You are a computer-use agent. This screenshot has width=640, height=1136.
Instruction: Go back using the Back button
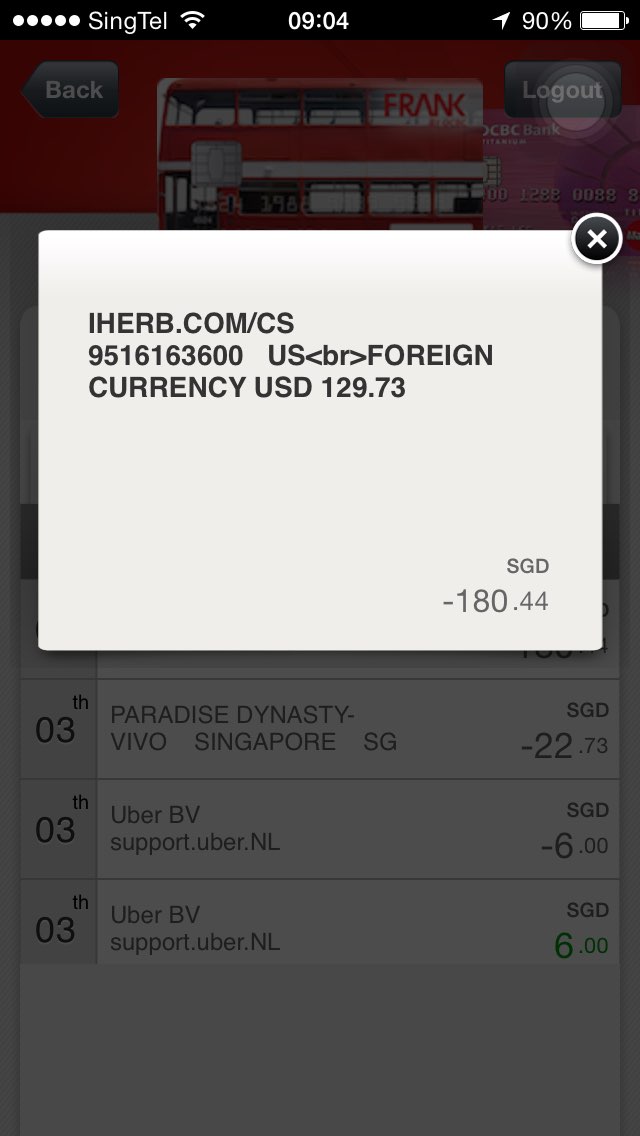pos(70,90)
